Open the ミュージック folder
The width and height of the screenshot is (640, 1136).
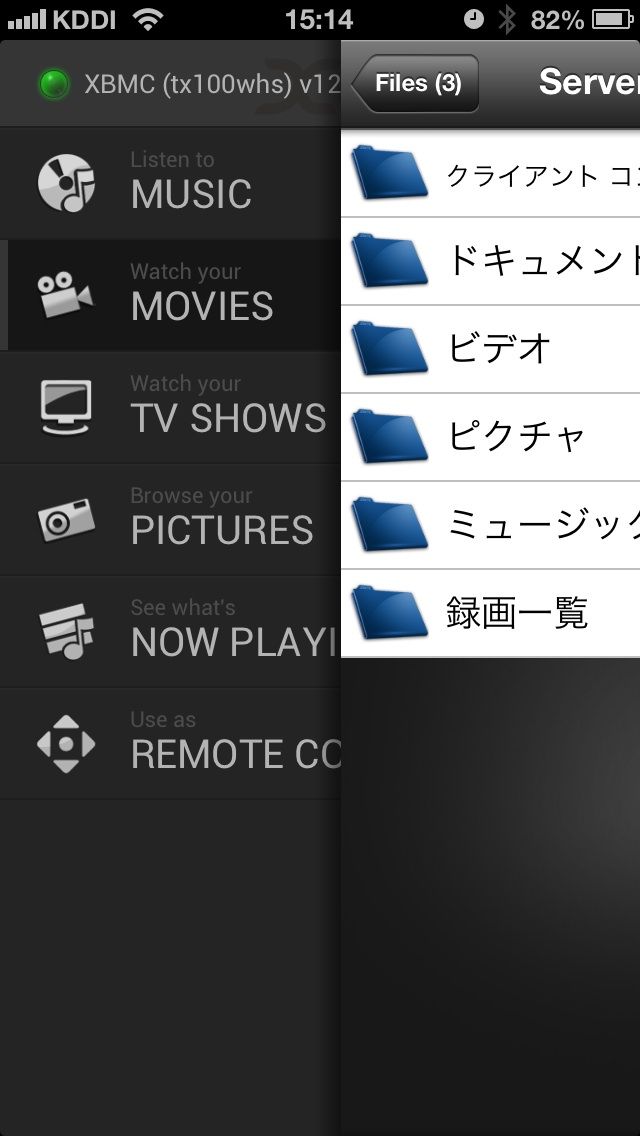pyautogui.click(x=490, y=525)
